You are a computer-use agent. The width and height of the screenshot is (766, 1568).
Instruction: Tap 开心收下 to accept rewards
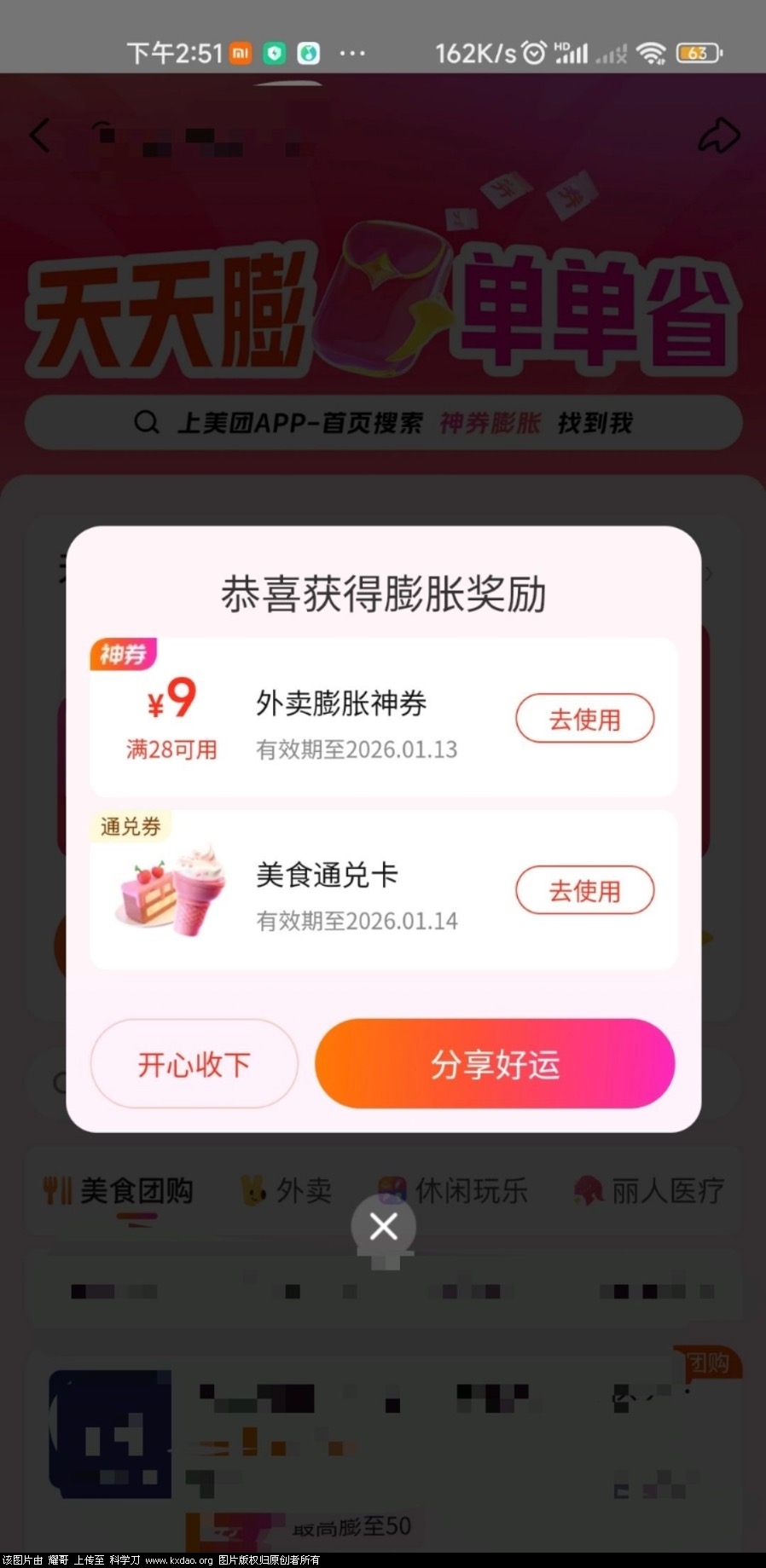pos(194,1064)
